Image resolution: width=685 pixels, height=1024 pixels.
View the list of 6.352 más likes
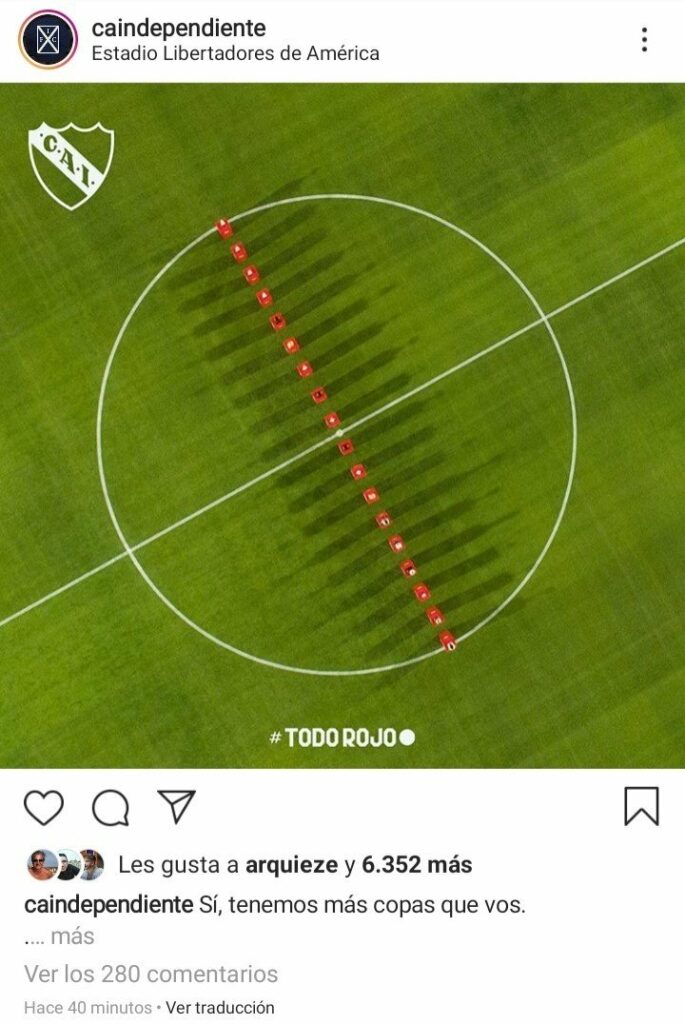point(417,865)
